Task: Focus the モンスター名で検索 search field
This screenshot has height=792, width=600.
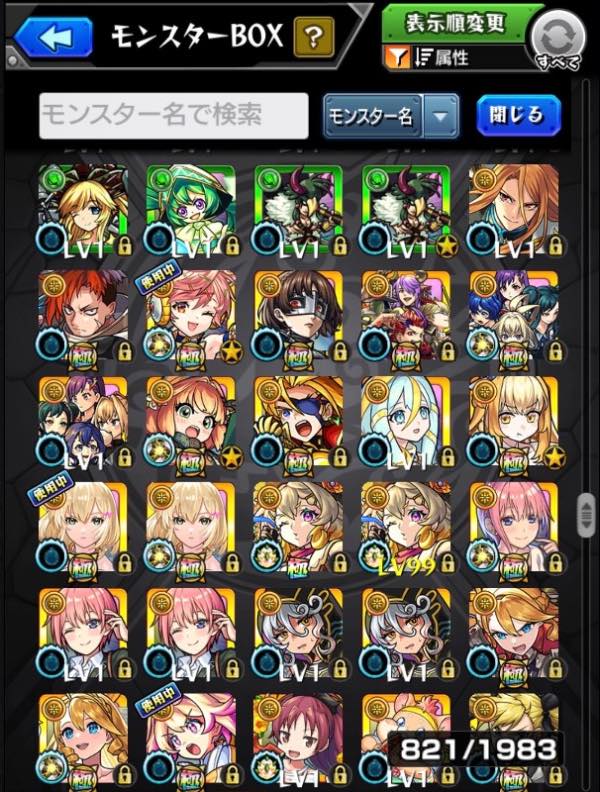Action: pos(174,115)
